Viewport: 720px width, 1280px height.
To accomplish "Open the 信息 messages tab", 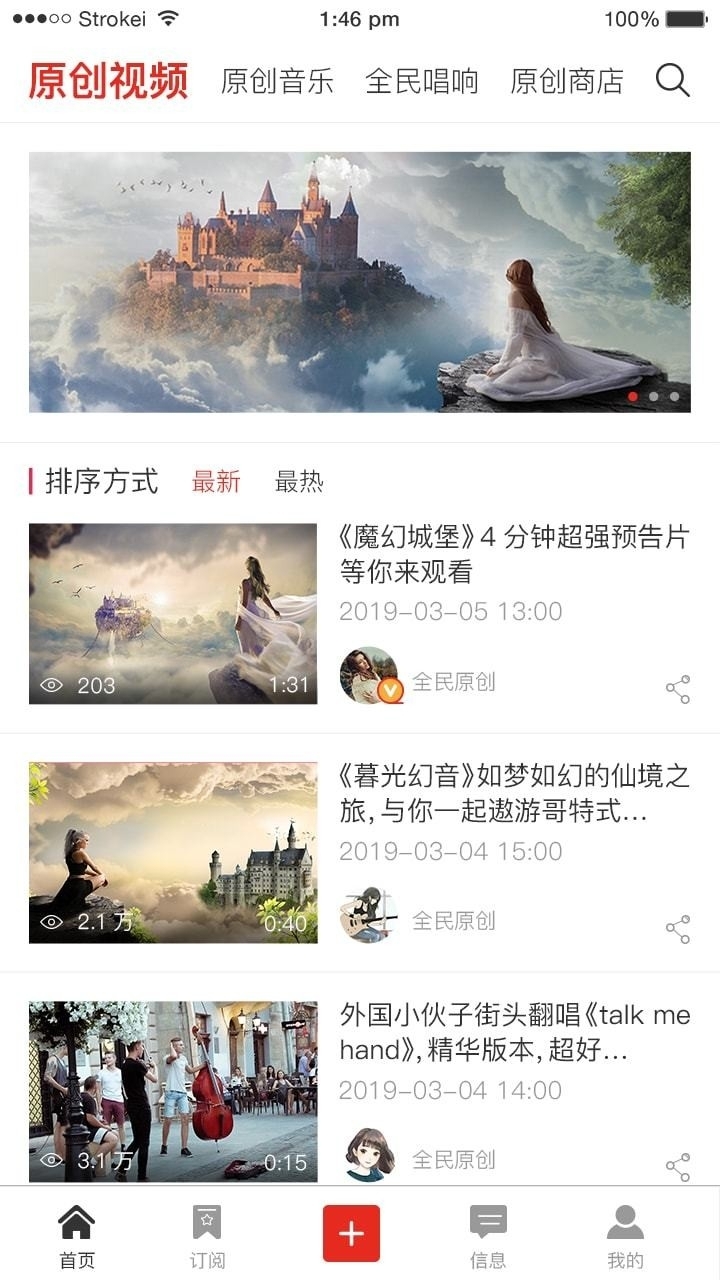I will (488, 1236).
